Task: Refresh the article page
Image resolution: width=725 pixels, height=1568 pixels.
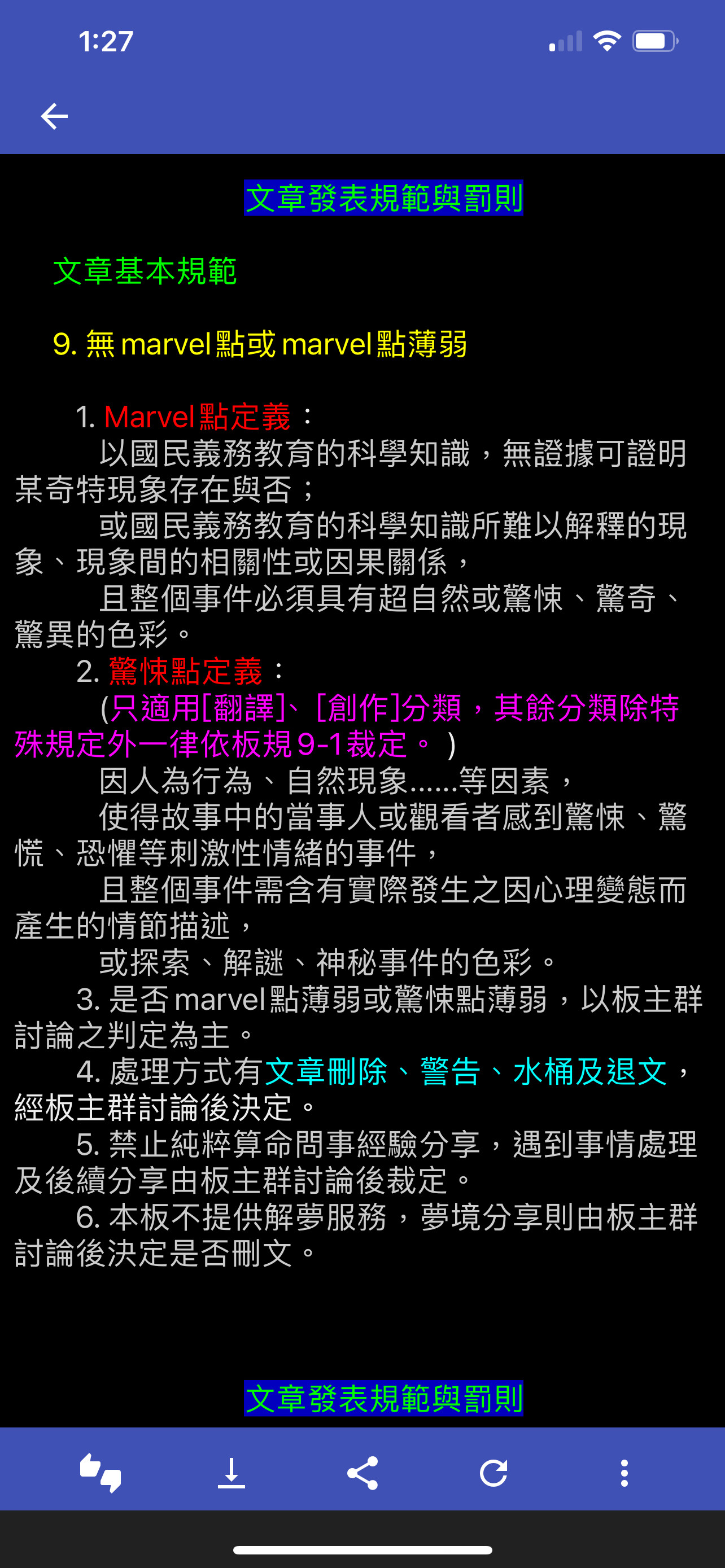Action: 493,1473
